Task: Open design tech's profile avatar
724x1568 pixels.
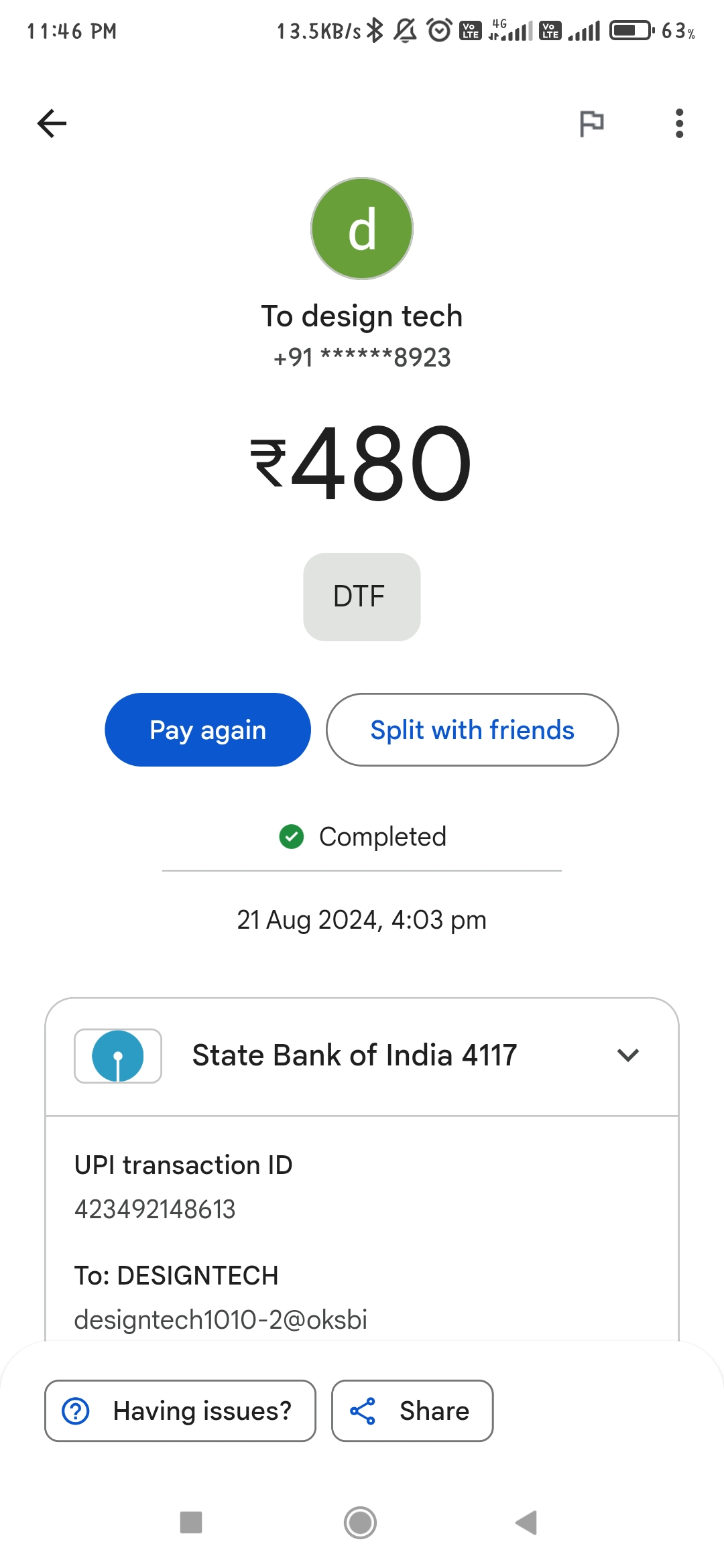Action: click(x=362, y=228)
